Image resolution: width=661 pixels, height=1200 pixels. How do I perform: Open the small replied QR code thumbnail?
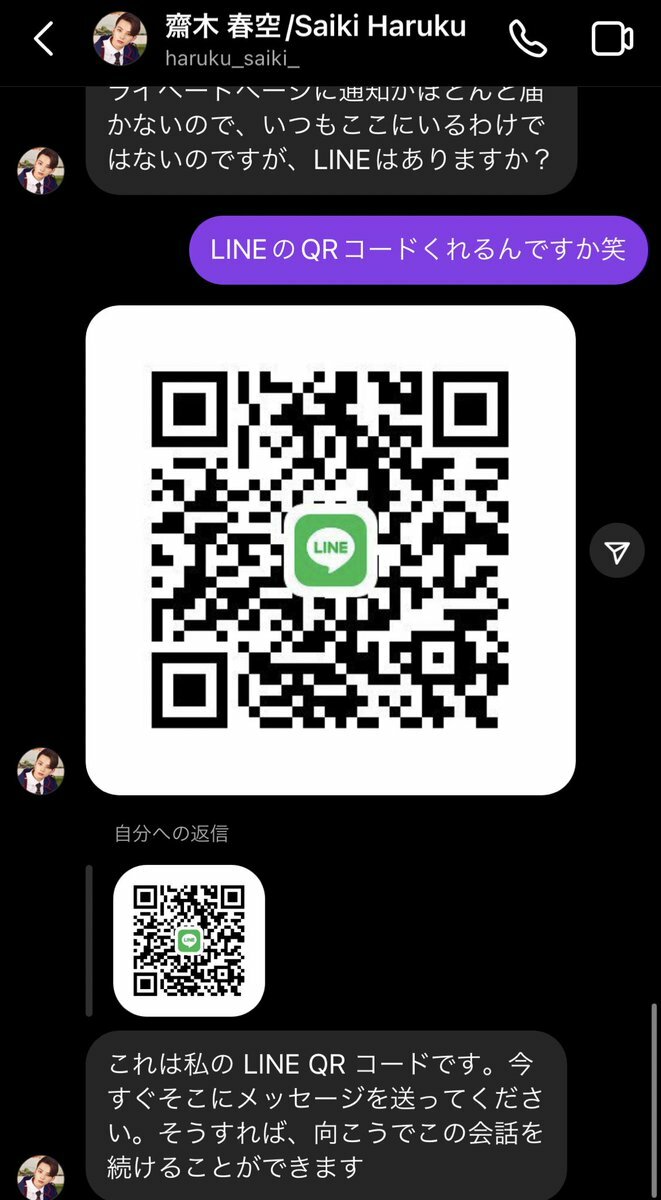click(189, 940)
